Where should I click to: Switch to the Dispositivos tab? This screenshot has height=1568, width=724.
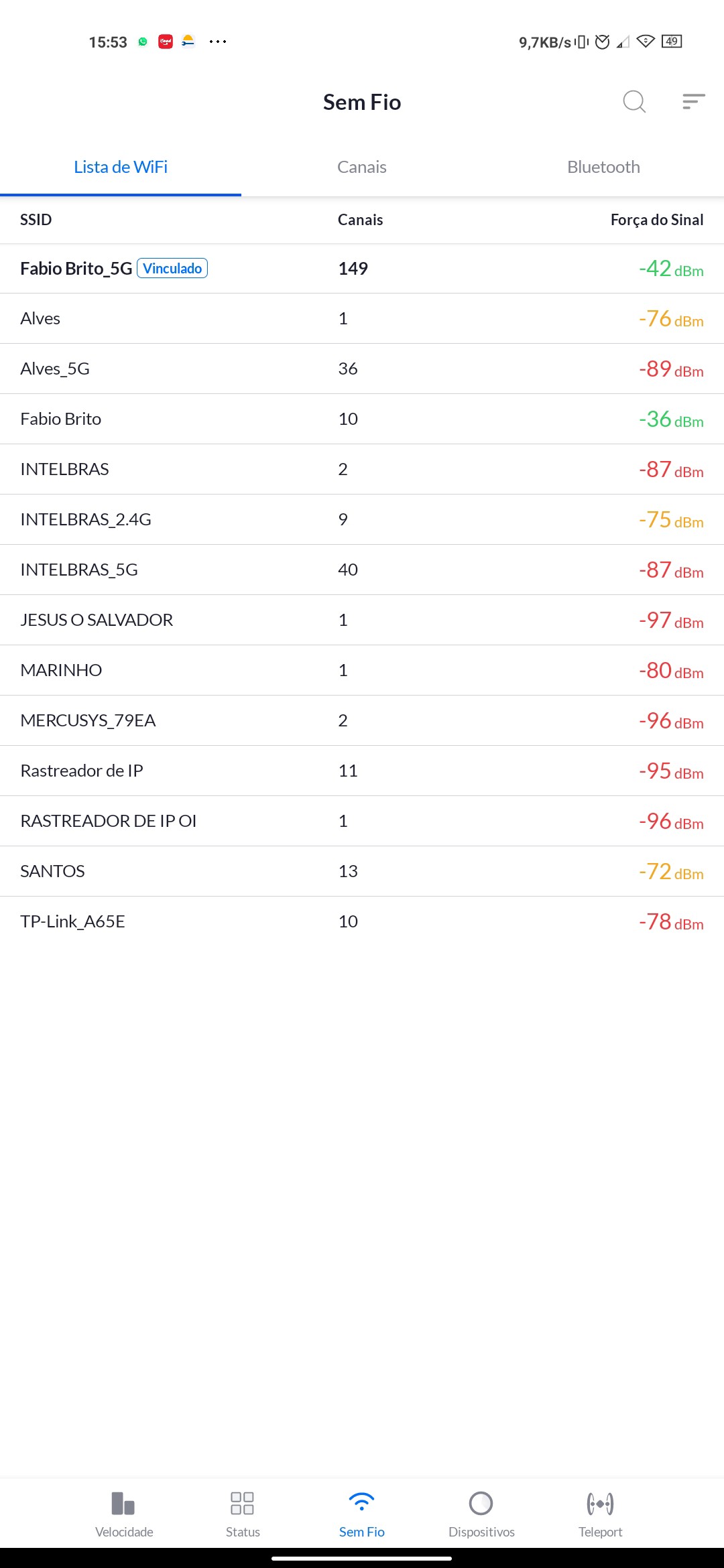[x=481, y=1514]
